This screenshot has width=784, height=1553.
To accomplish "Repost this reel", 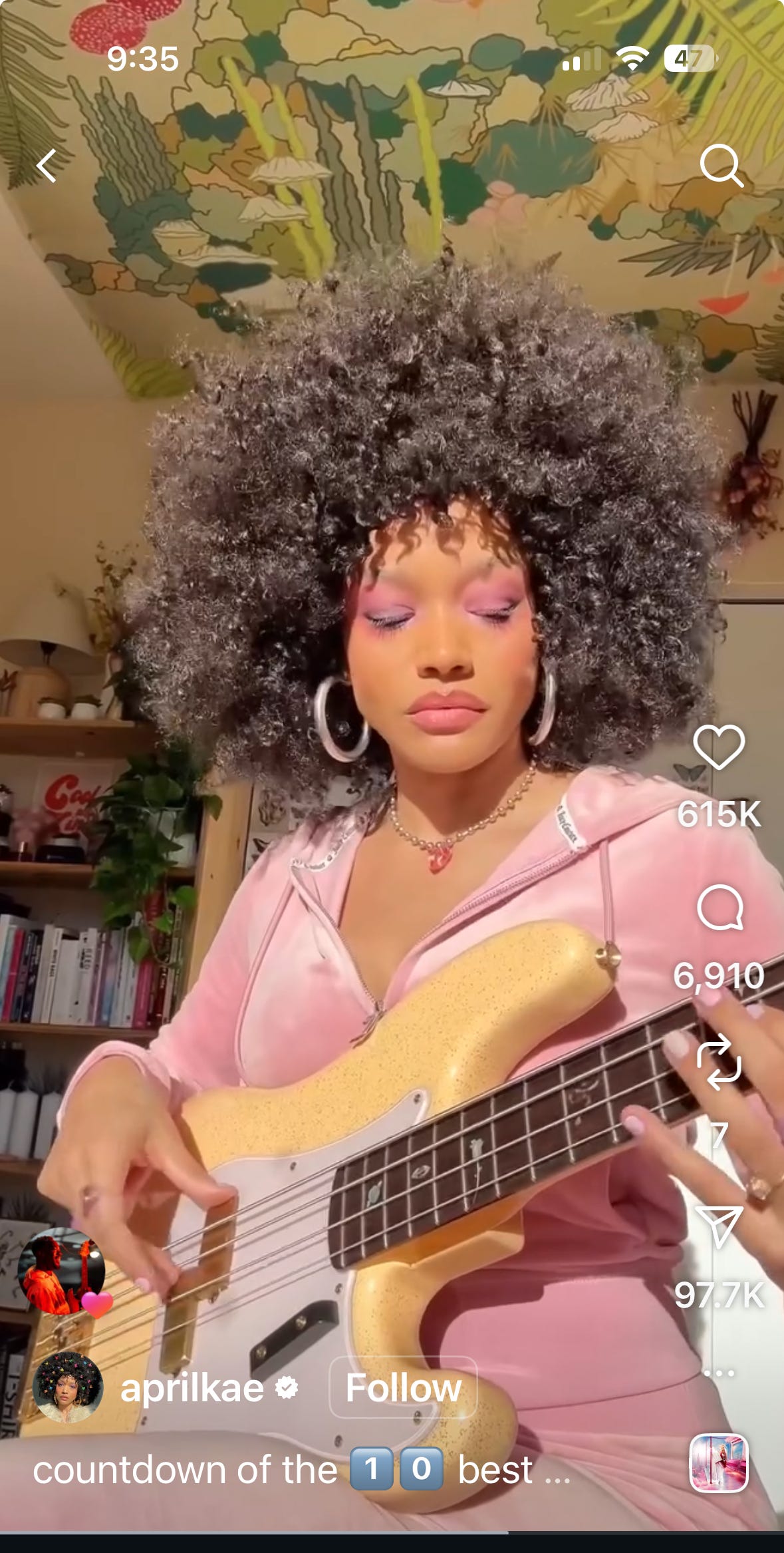I will coord(718,1063).
